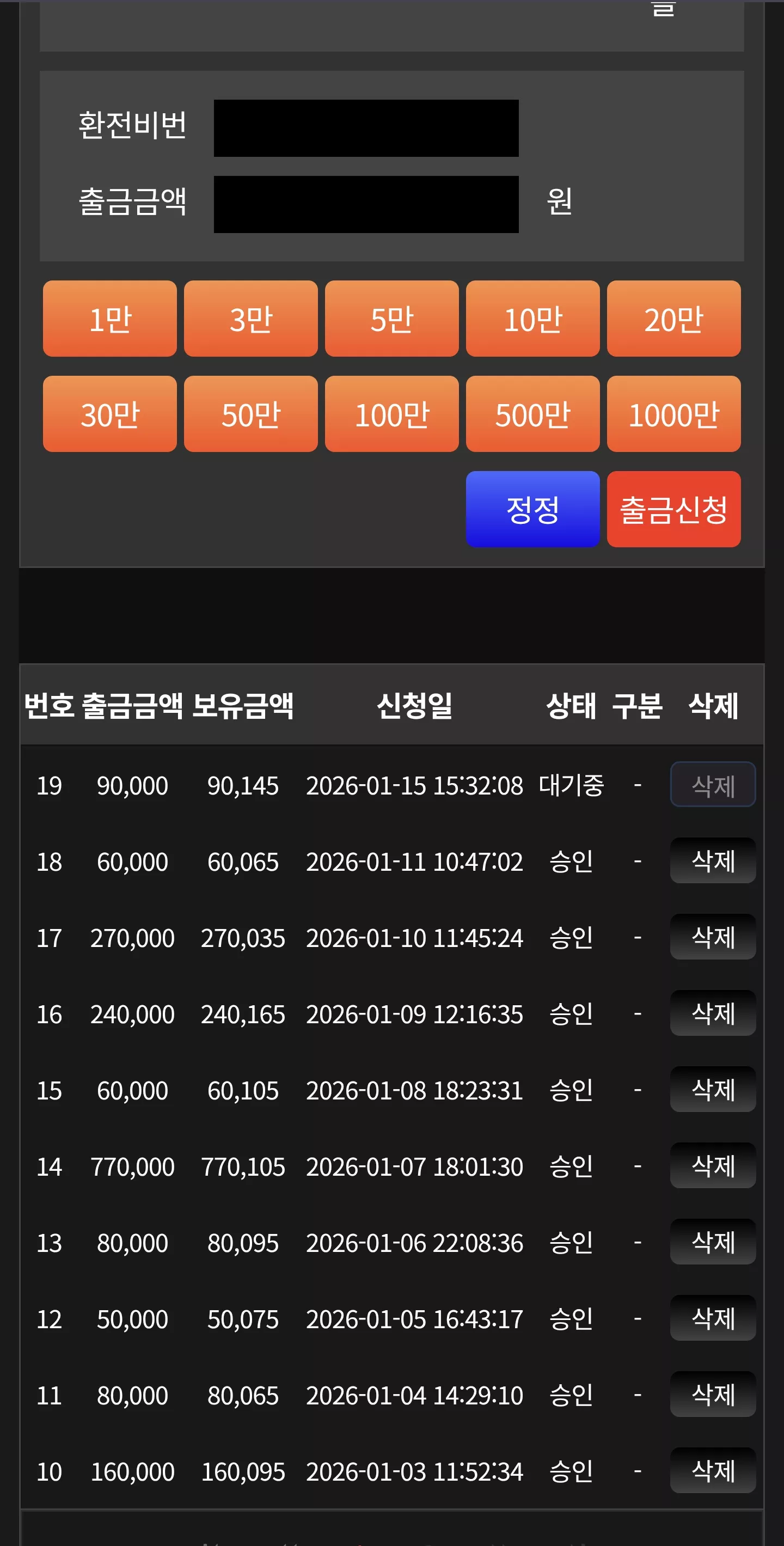
Task: Tap the 환전비번 password field
Action: tap(366, 128)
